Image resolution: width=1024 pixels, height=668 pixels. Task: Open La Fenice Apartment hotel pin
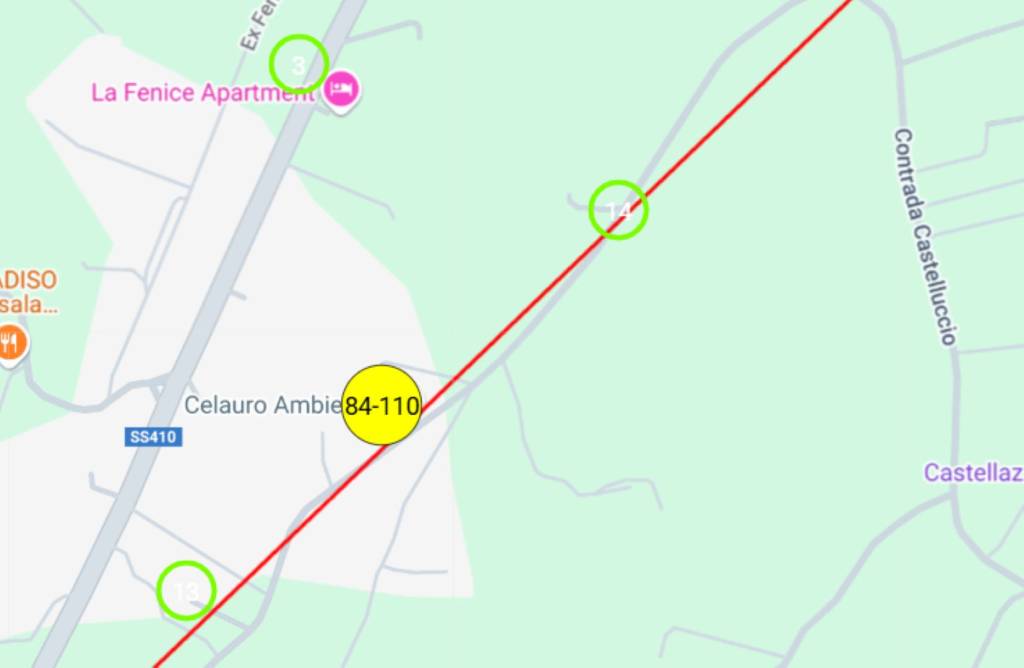[342, 90]
